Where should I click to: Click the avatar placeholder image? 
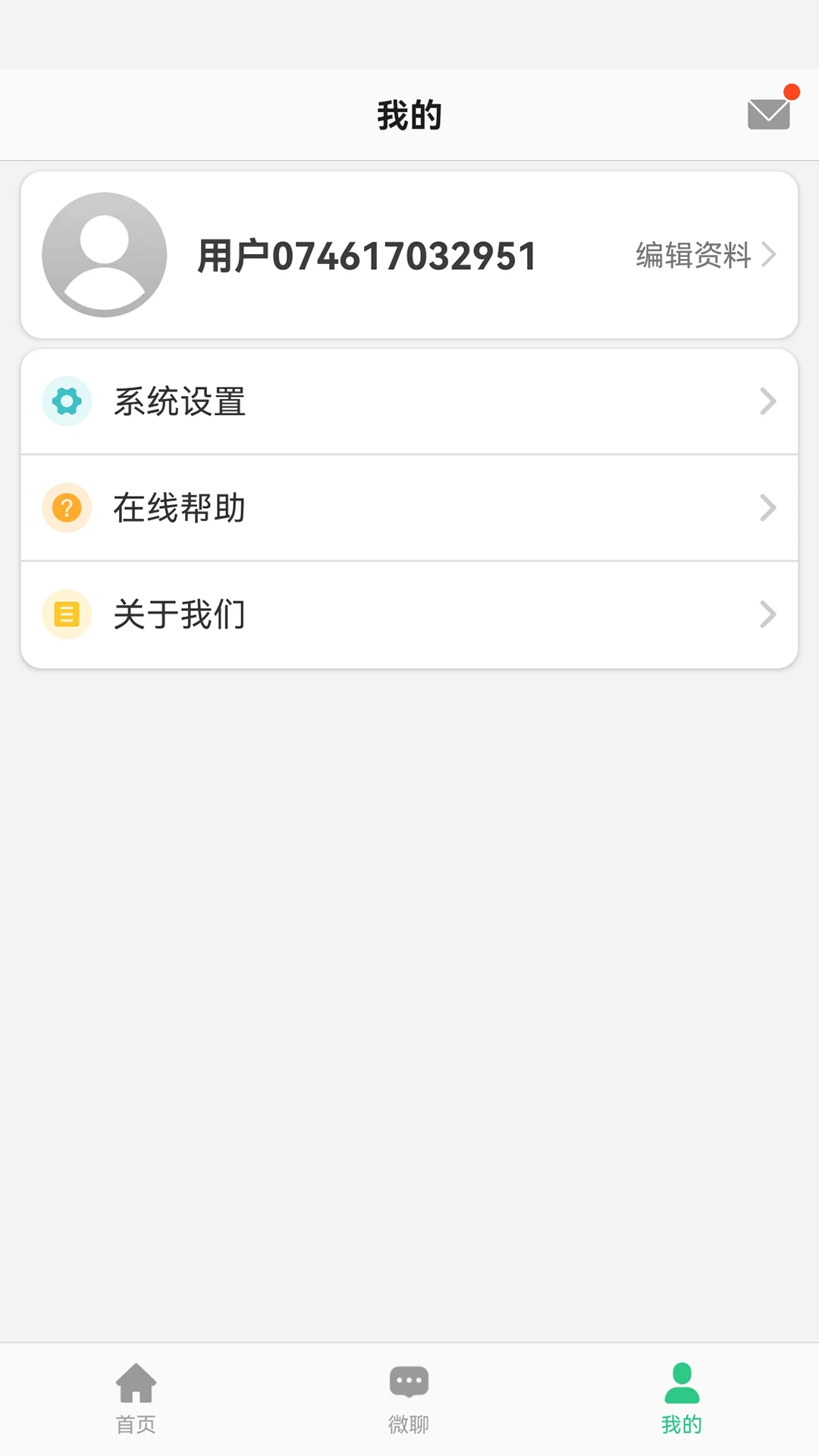(x=104, y=254)
